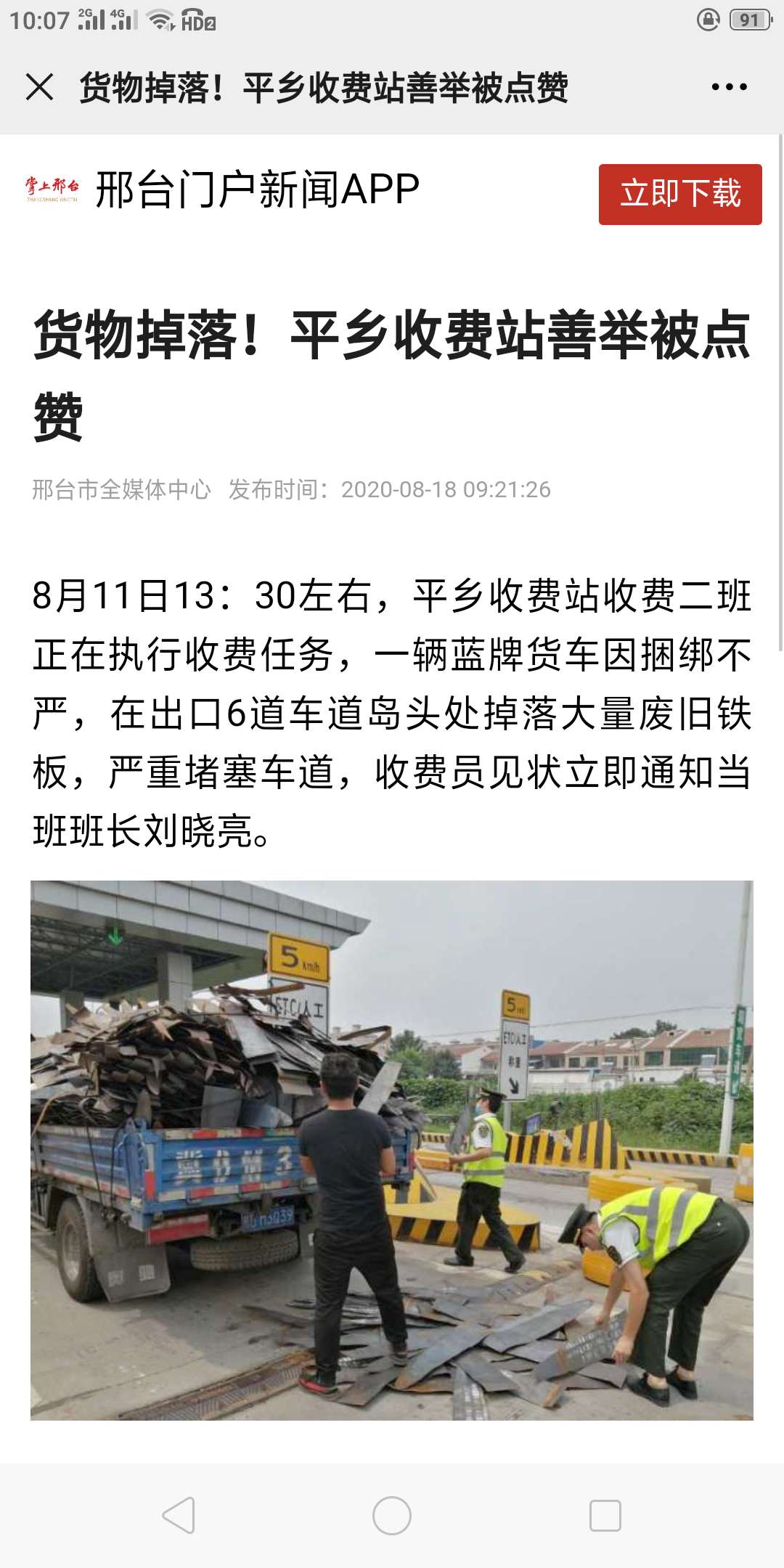Image resolution: width=784 pixels, height=1568 pixels.
Task: Close the article webview
Action: point(40,87)
